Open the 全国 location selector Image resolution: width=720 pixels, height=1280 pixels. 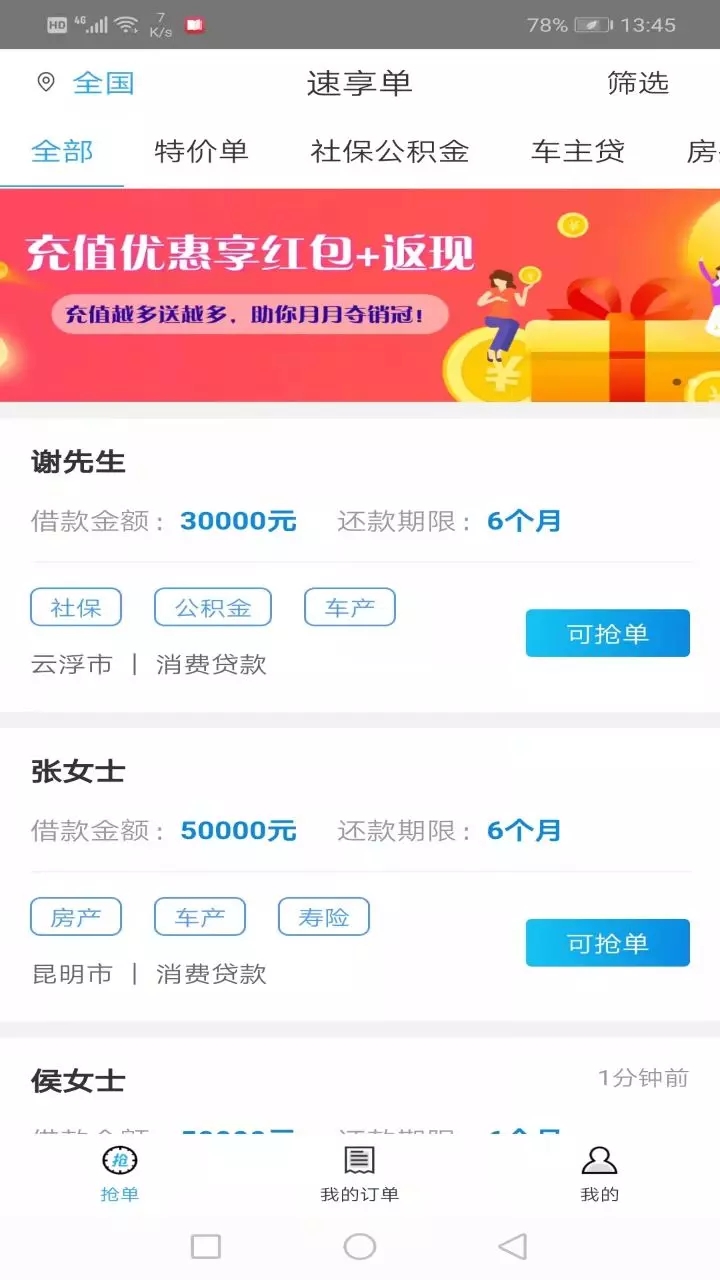88,83
